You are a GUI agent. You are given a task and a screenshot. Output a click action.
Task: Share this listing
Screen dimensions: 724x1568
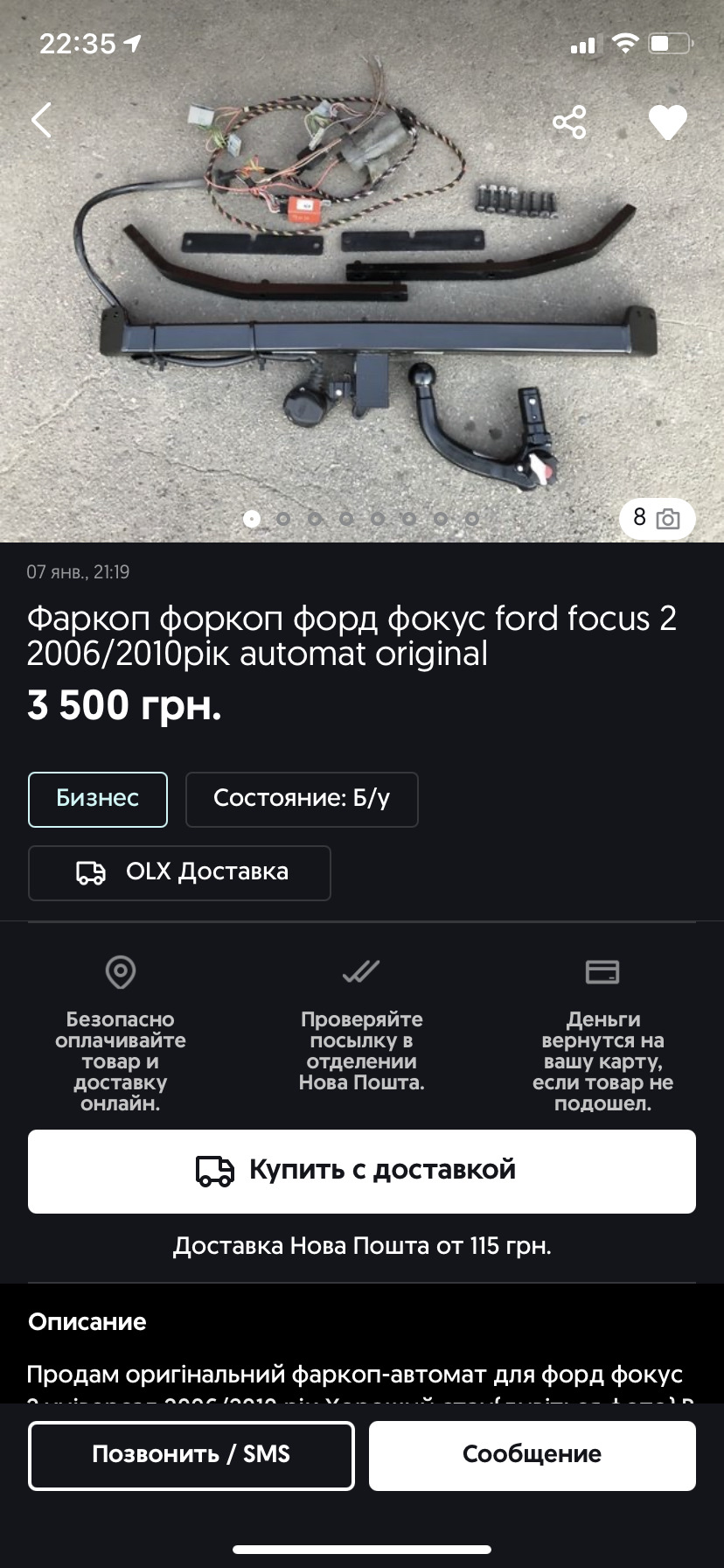(569, 122)
